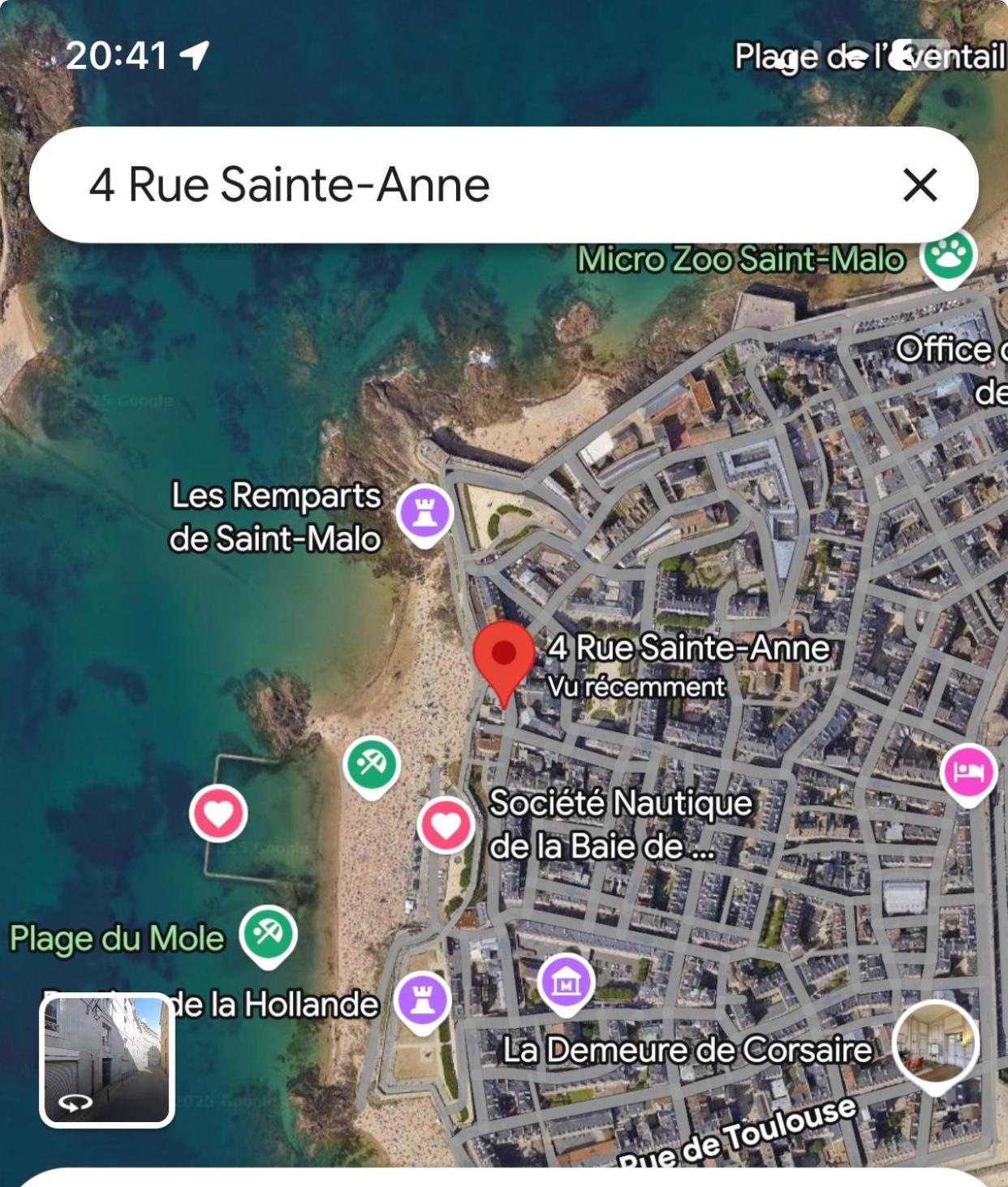Viewport: 1008px width, 1187px height.
Task: Open the saved heart marker near Société Nautique
Action: (x=446, y=825)
